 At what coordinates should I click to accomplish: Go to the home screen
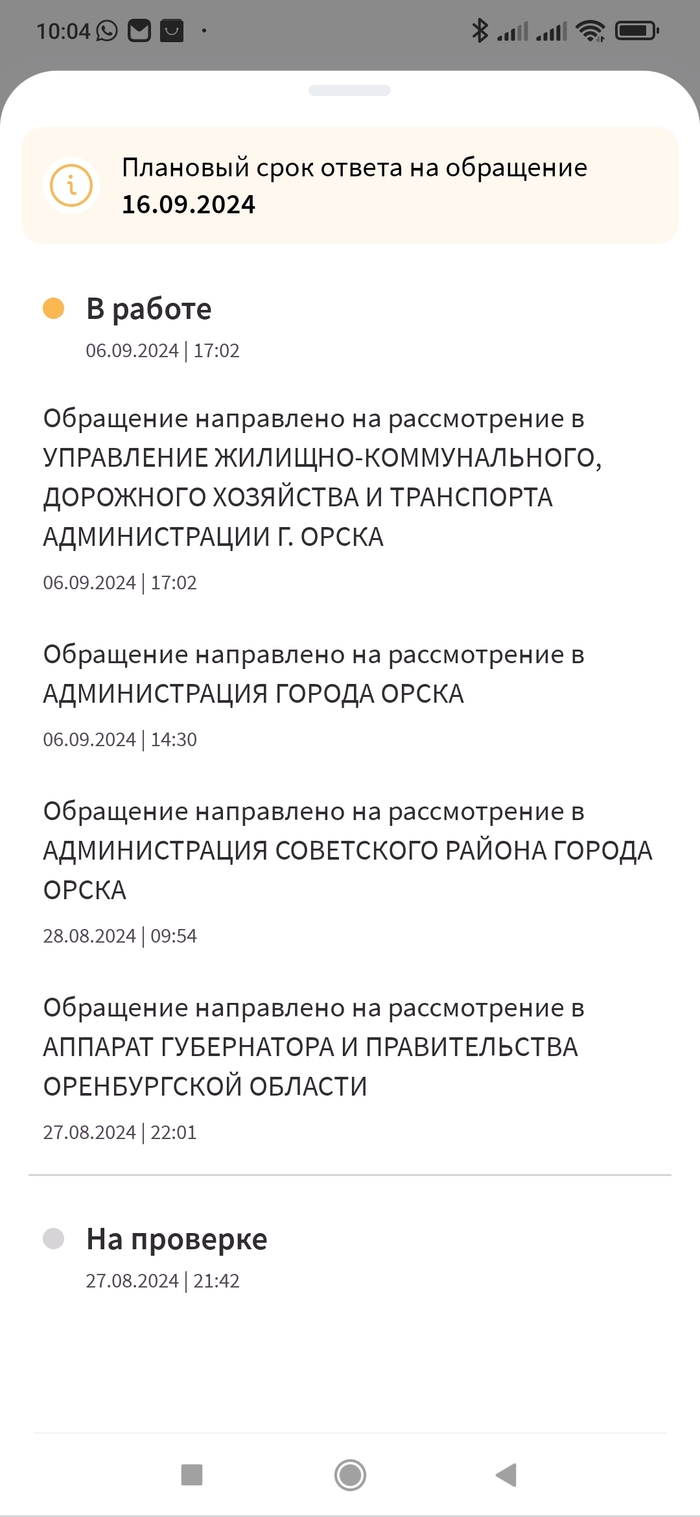350,1474
